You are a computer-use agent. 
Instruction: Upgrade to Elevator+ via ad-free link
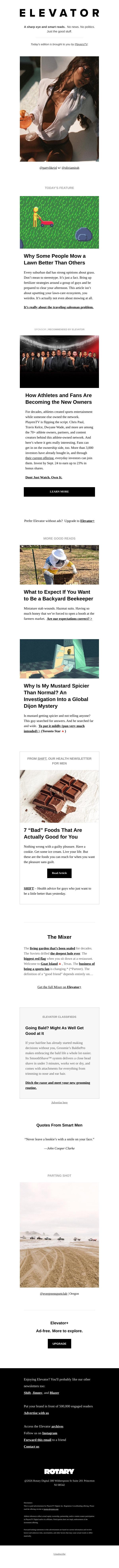pos(87,521)
